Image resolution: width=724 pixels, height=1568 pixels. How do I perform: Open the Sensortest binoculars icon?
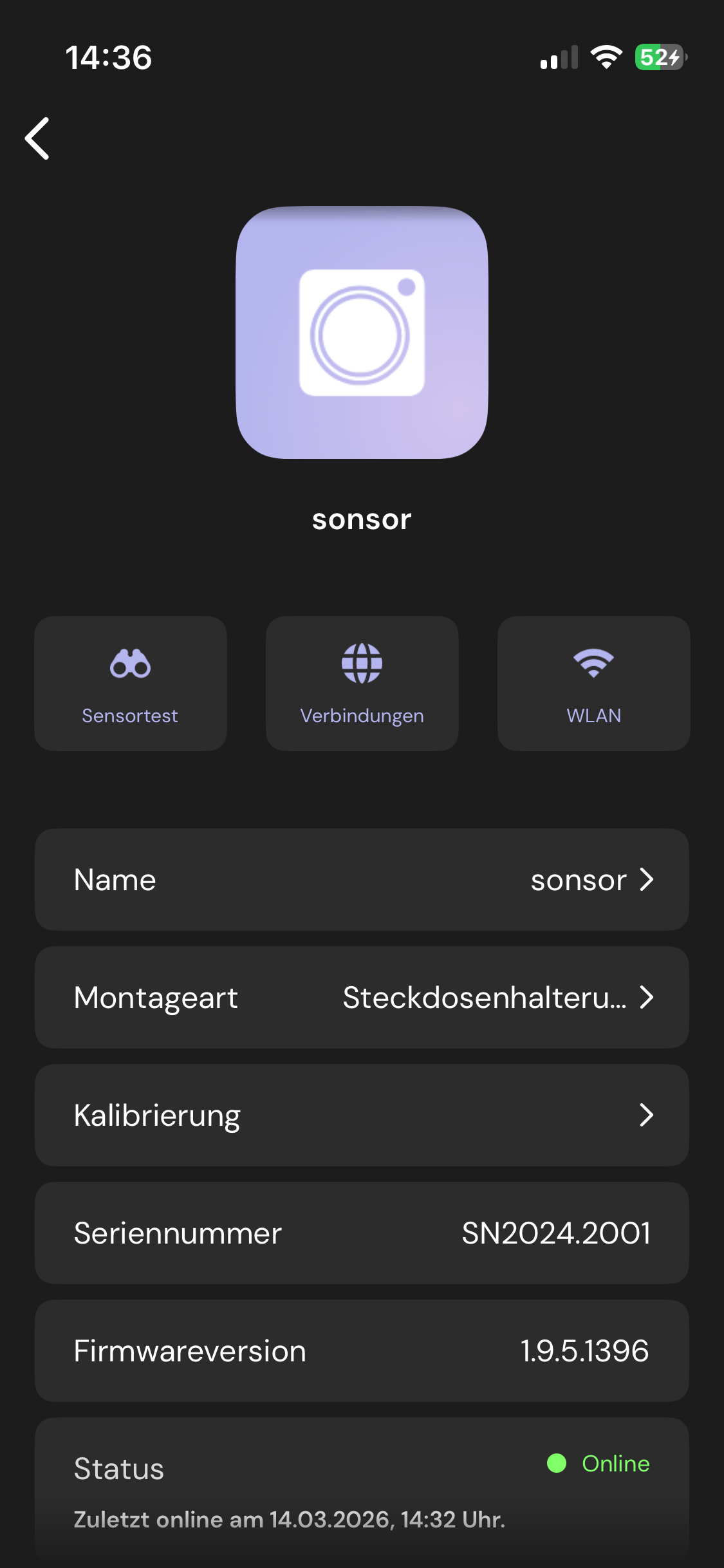point(130,664)
